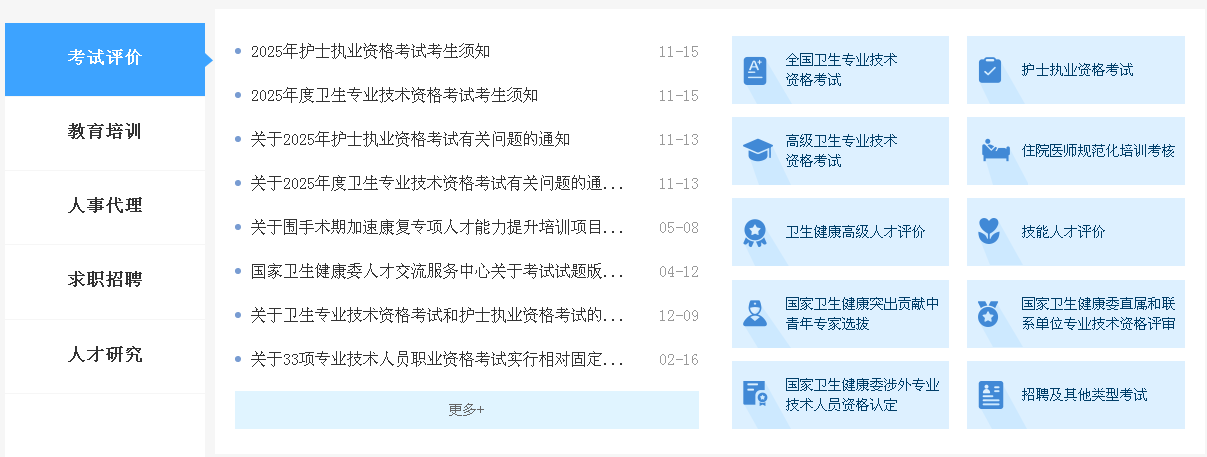Open 招聘及其他类型考试 card
This screenshot has width=1207, height=457.
pos(1075,395)
